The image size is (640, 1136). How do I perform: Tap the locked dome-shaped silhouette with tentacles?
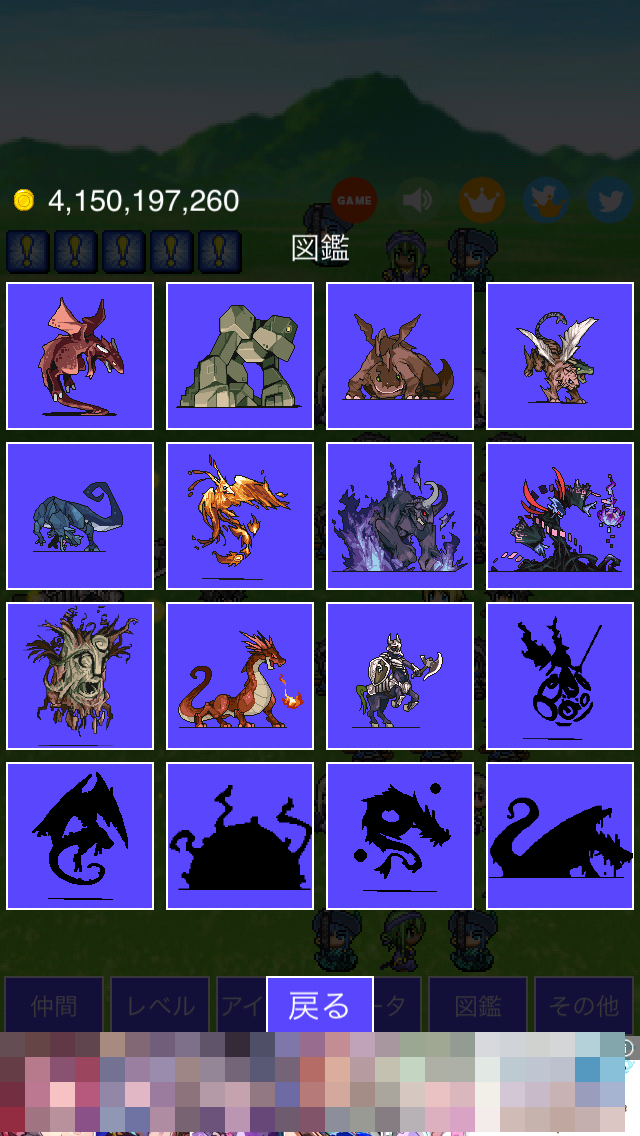click(240, 835)
